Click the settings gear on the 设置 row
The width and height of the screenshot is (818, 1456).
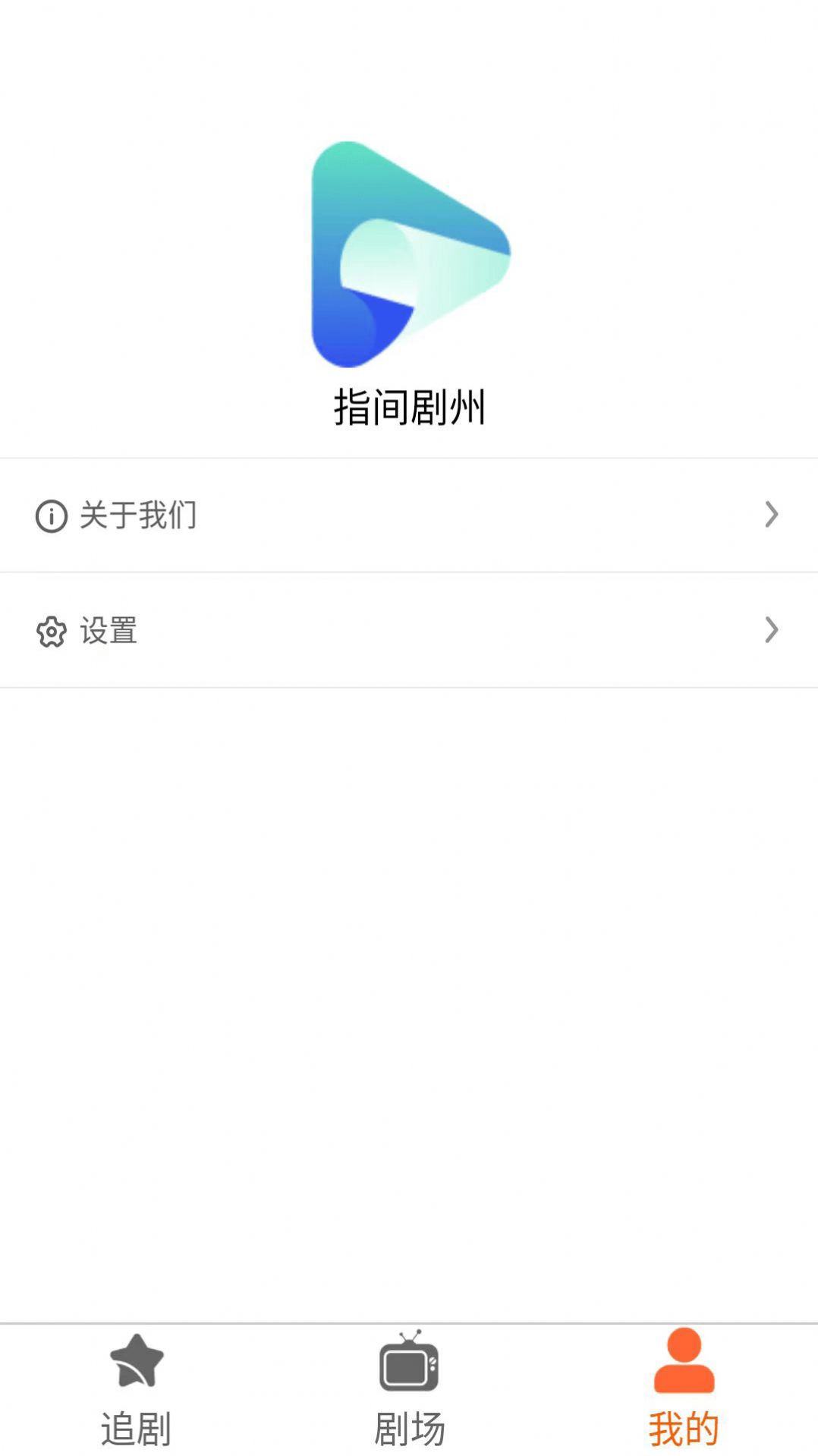50,631
